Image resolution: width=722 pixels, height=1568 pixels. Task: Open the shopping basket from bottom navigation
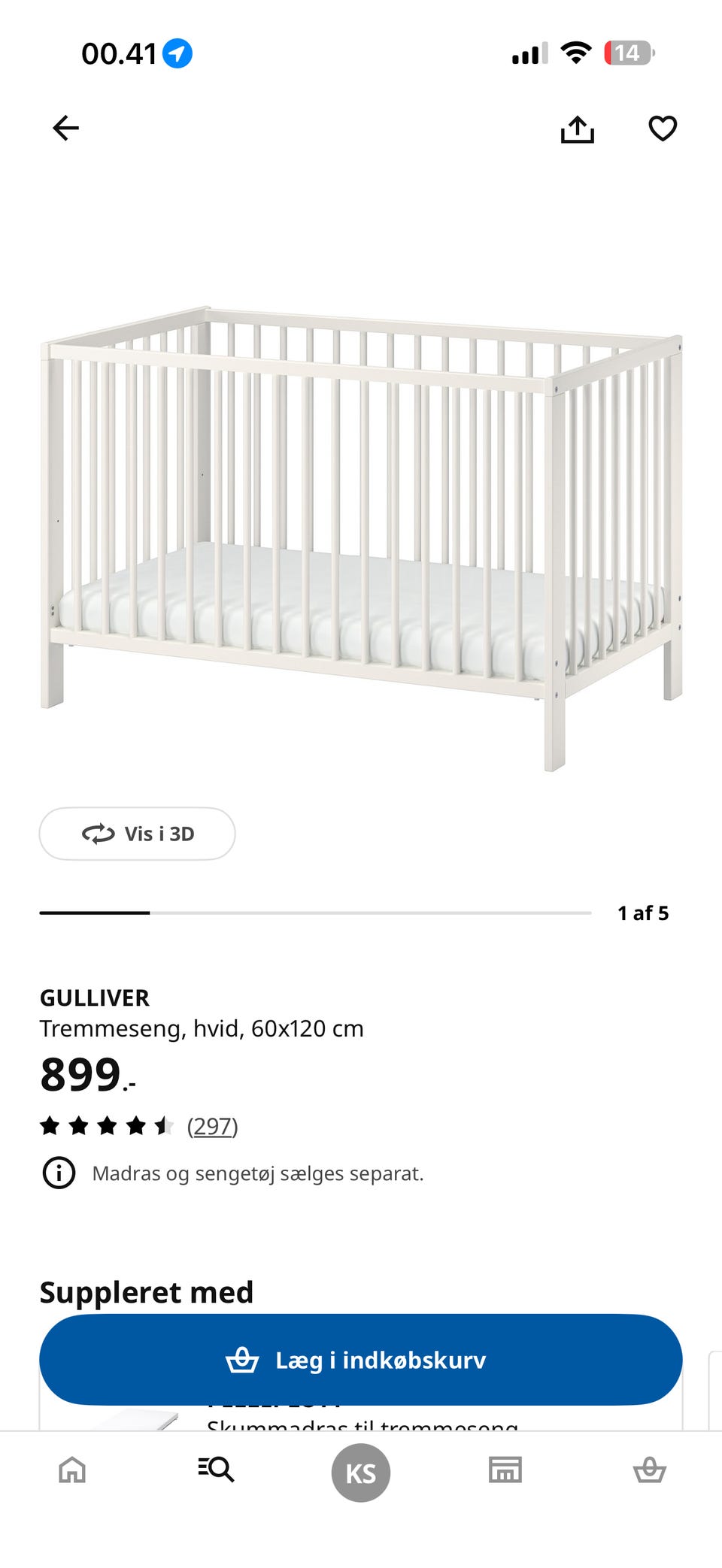(649, 1471)
